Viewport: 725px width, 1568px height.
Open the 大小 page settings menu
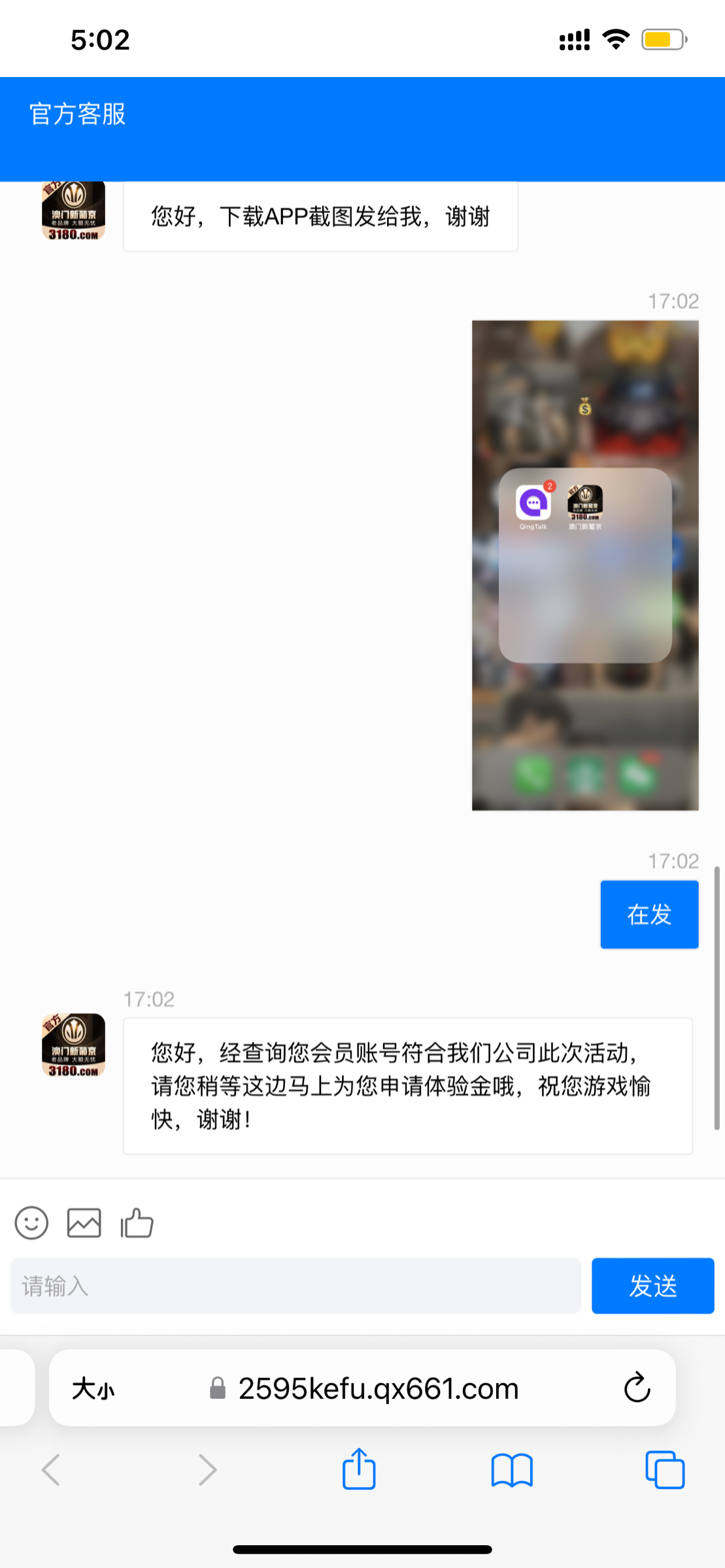click(93, 1388)
